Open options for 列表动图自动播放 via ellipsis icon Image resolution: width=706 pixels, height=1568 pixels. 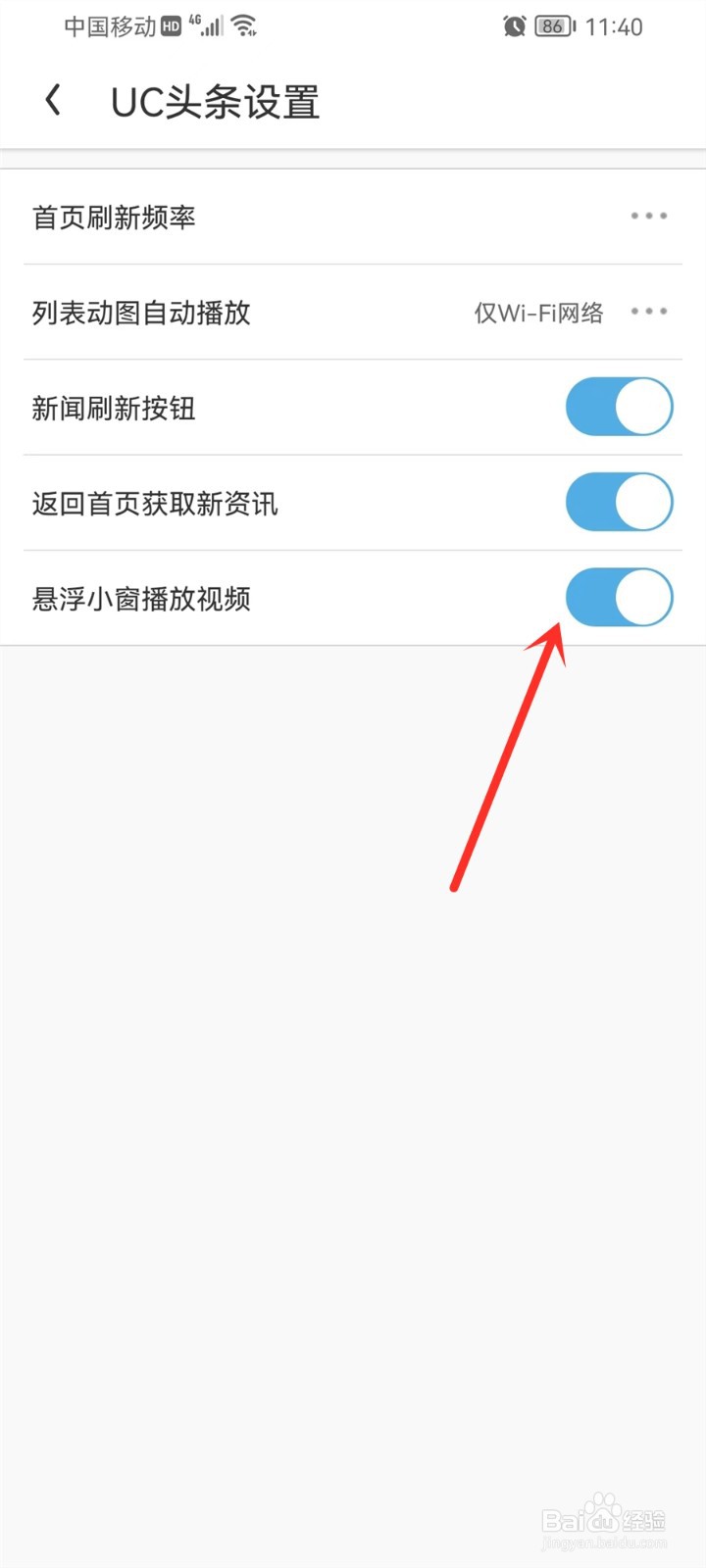tap(647, 312)
